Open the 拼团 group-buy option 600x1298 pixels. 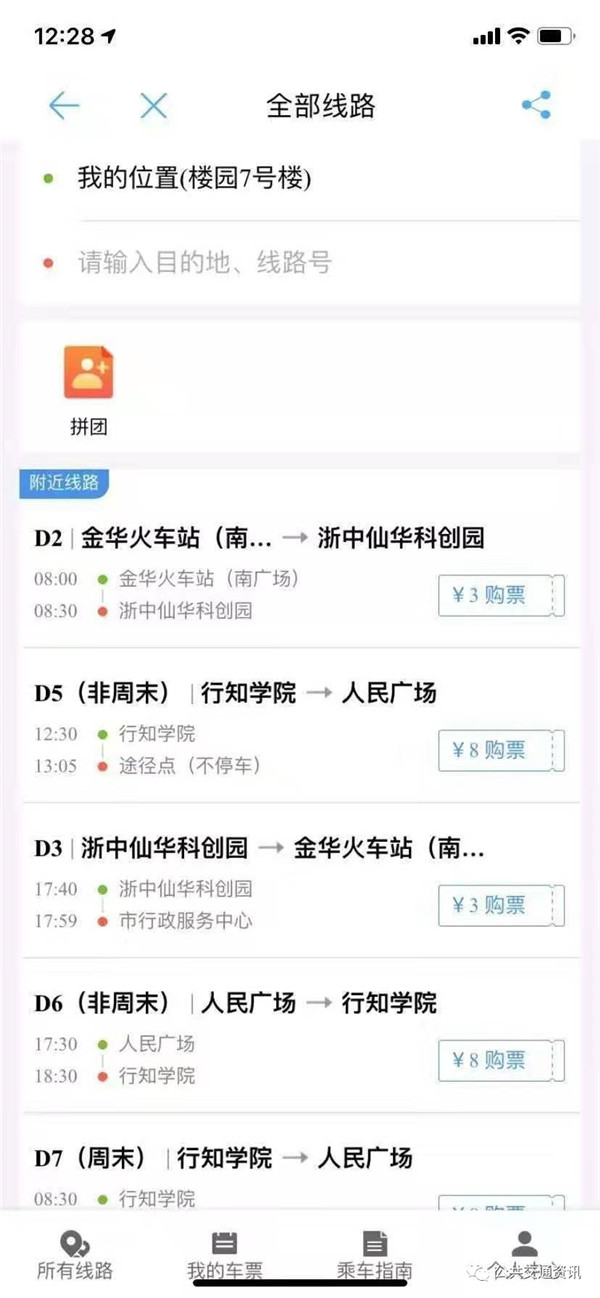click(x=88, y=390)
